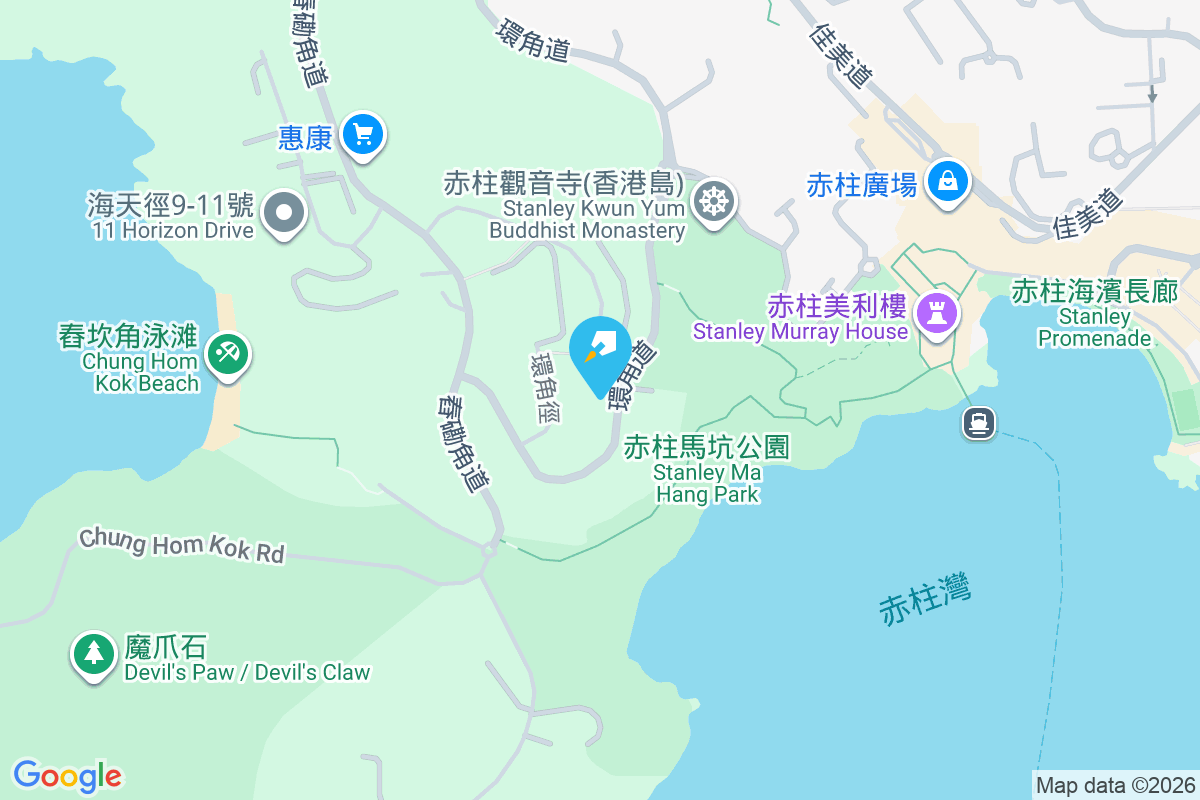Tap the blue pen marker at map center
1200x800 pixels.
tap(602, 351)
